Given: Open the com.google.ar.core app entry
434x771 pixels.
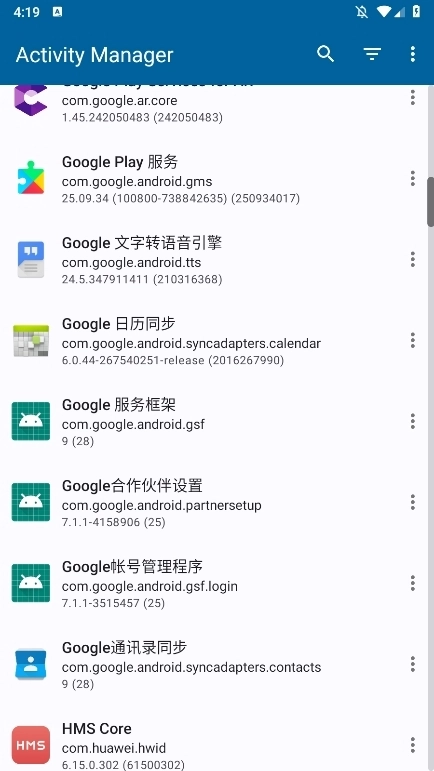Looking at the screenshot, I should pos(206,104).
